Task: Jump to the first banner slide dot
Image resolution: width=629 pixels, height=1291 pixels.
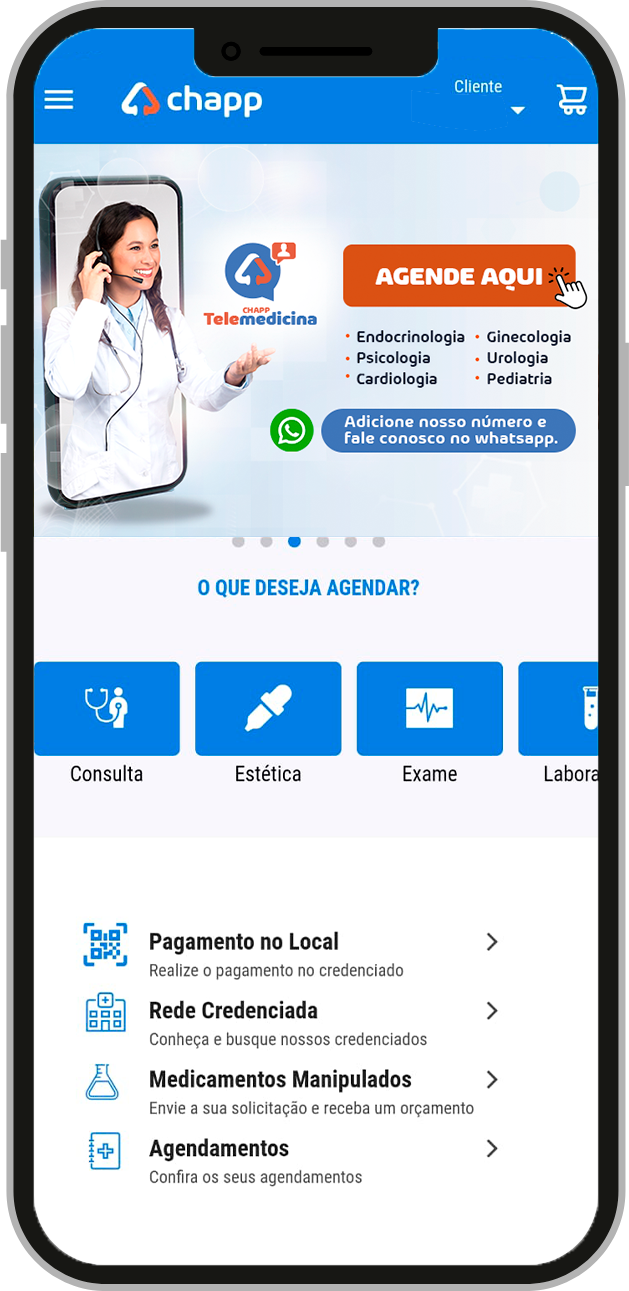Action: point(238,541)
